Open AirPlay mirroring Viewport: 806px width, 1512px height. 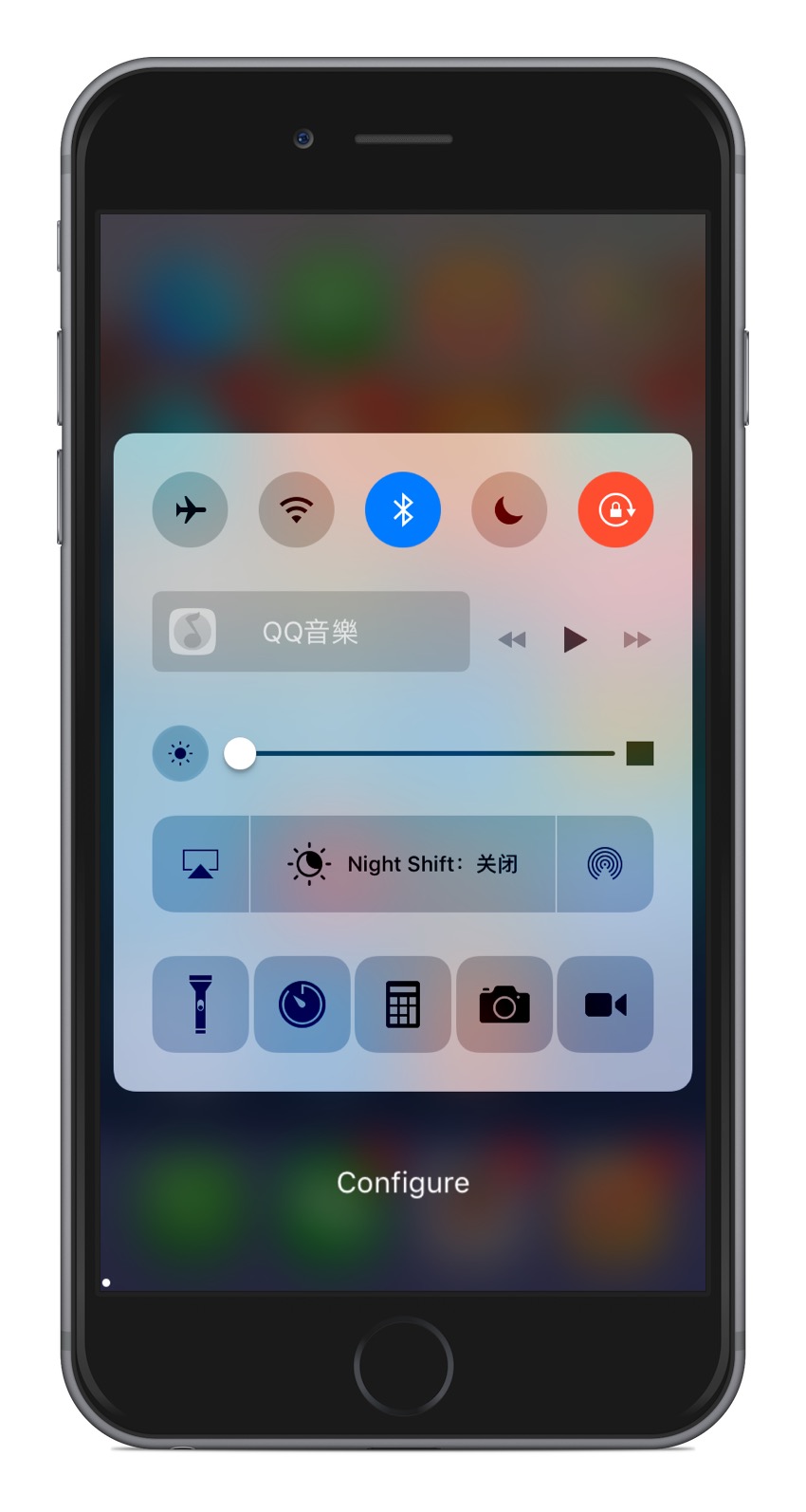tap(200, 864)
